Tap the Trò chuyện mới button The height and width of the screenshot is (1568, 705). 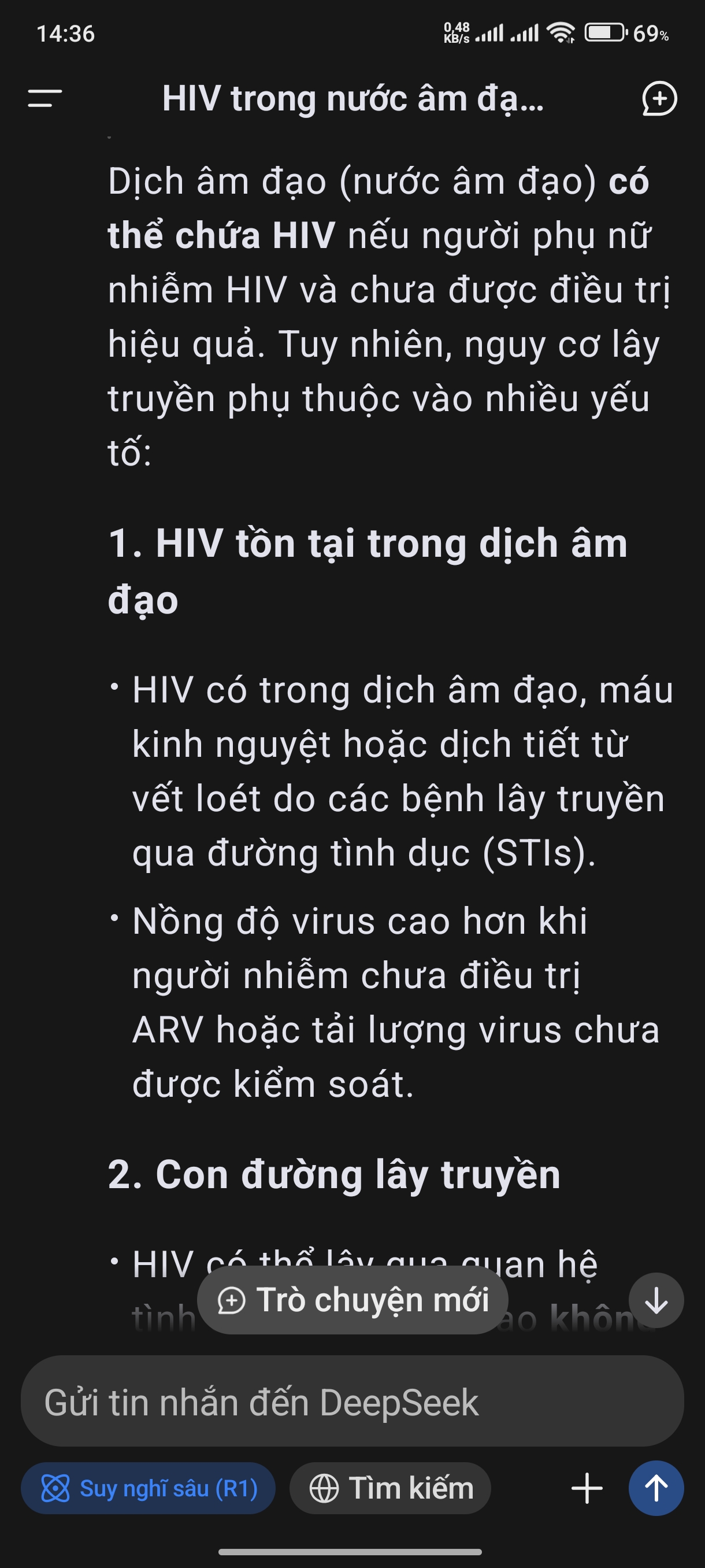pyautogui.click(x=353, y=1301)
